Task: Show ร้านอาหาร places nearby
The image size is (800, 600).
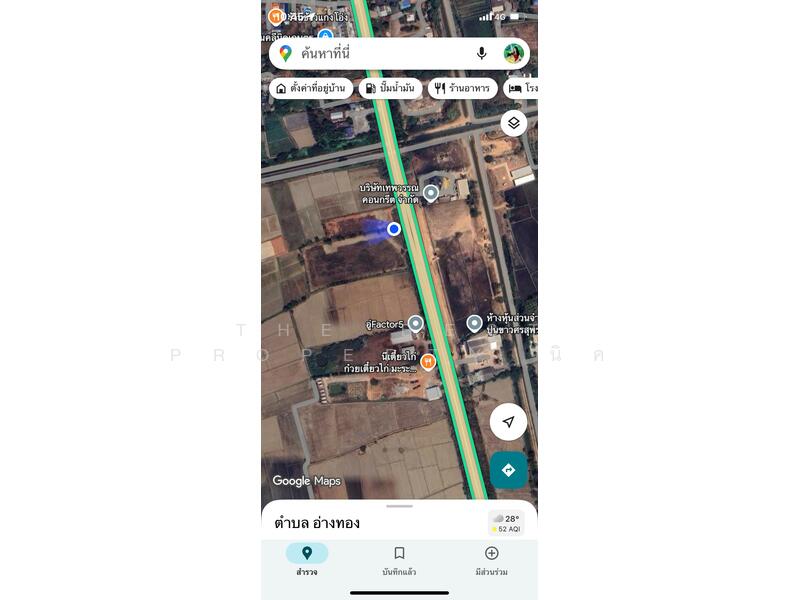Action: coord(463,88)
